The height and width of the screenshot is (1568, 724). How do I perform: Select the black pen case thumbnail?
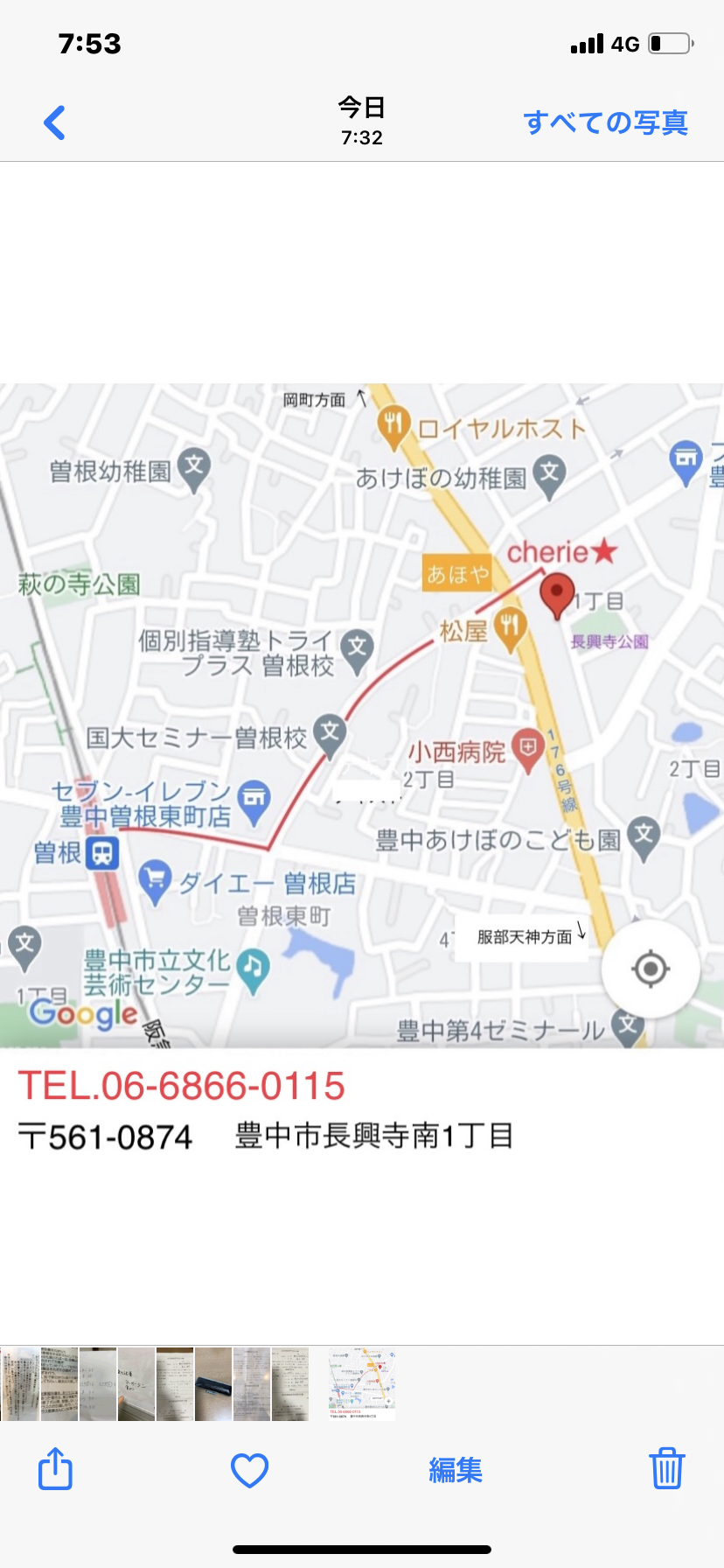pos(213,1383)
